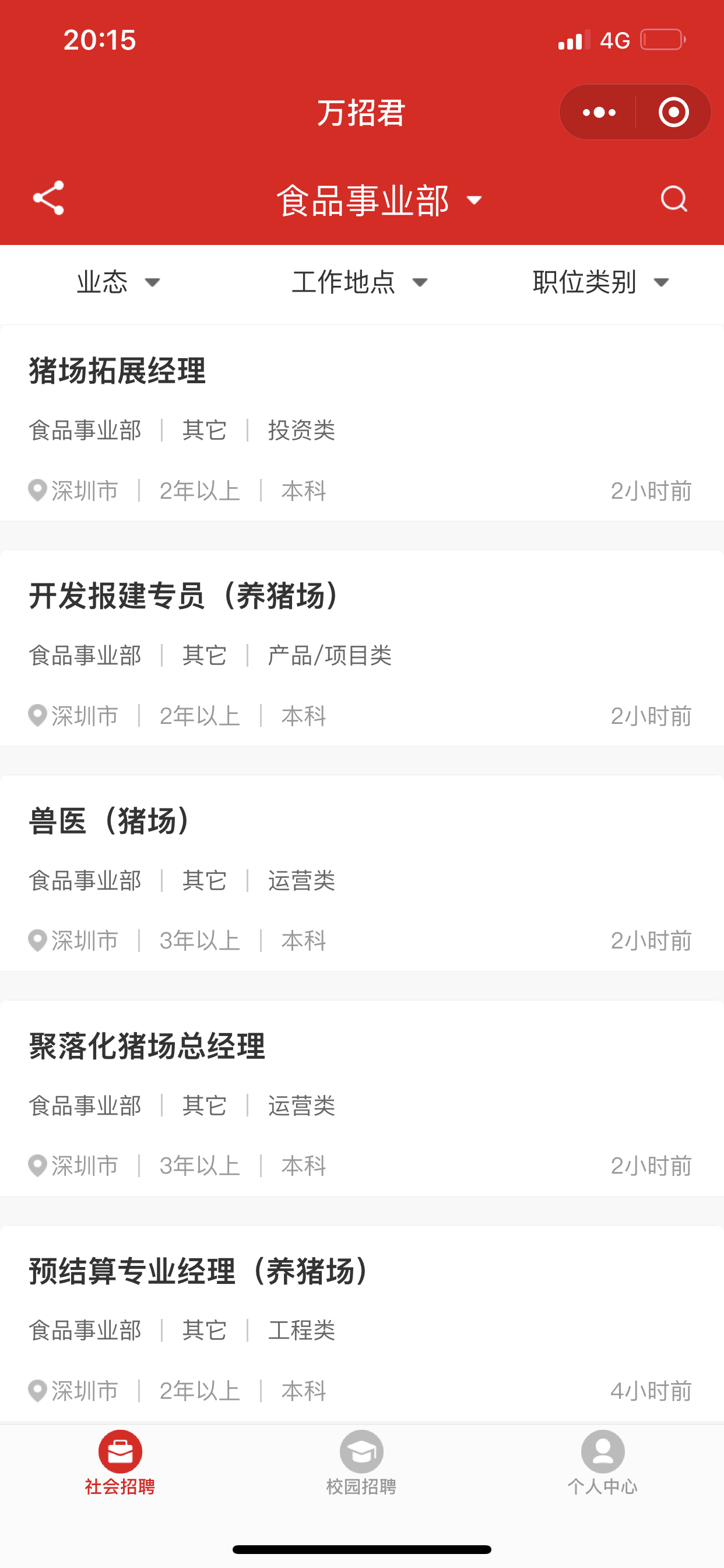The width and height of the screenshot is (724, 1568).
Task: Expand the 食品事业部 department dropdown
Action: click(x=378, y=200)
